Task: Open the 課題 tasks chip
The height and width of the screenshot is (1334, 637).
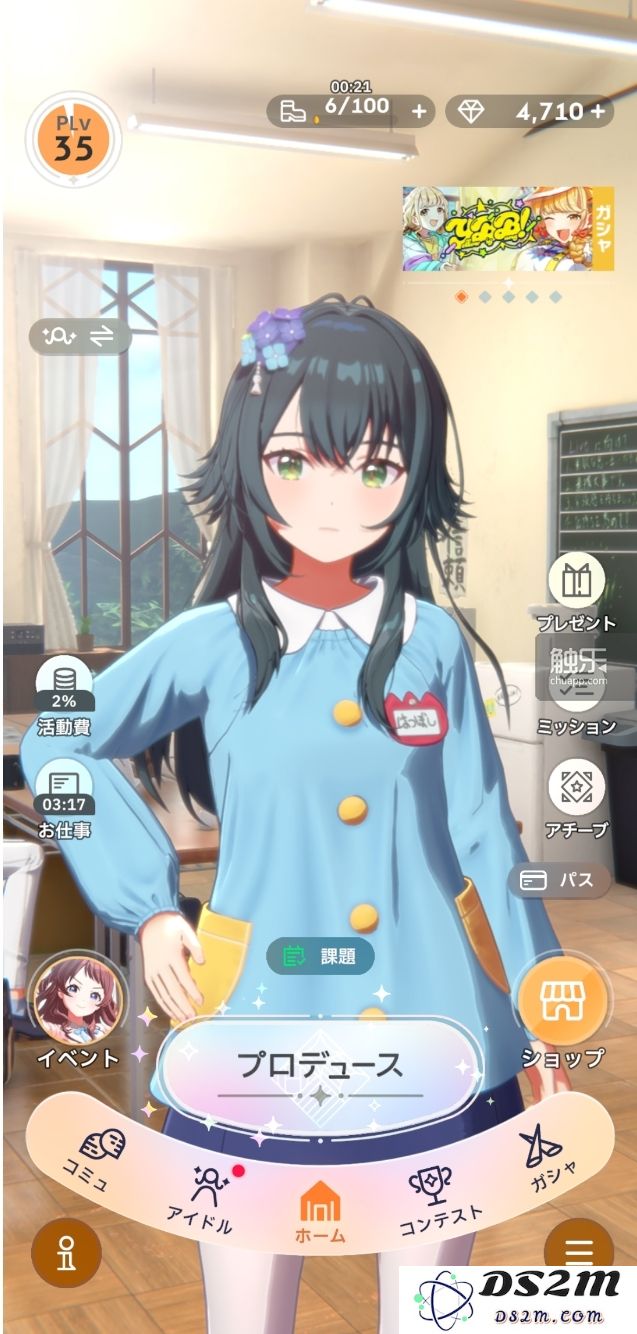Action: point(320,957)
